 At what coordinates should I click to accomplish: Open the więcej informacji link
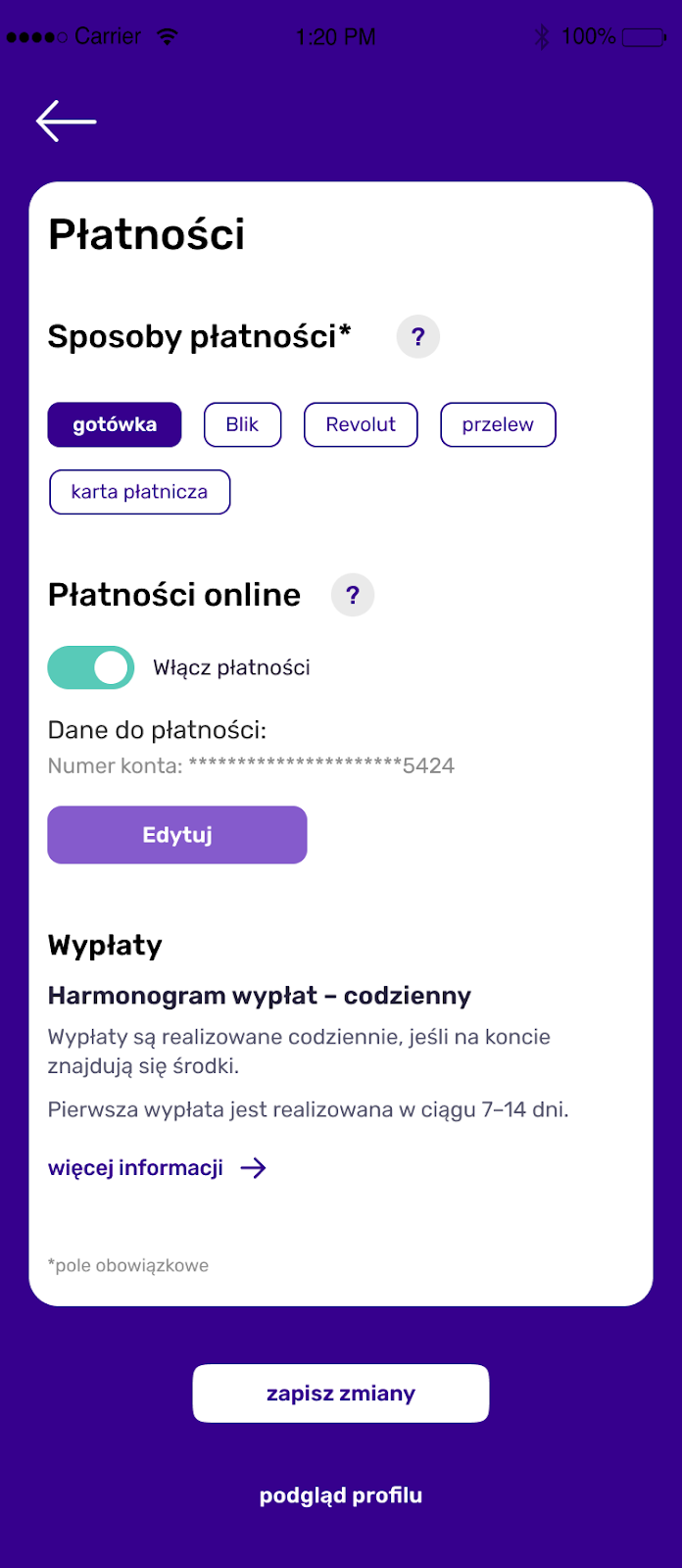tap(157, 1168)
